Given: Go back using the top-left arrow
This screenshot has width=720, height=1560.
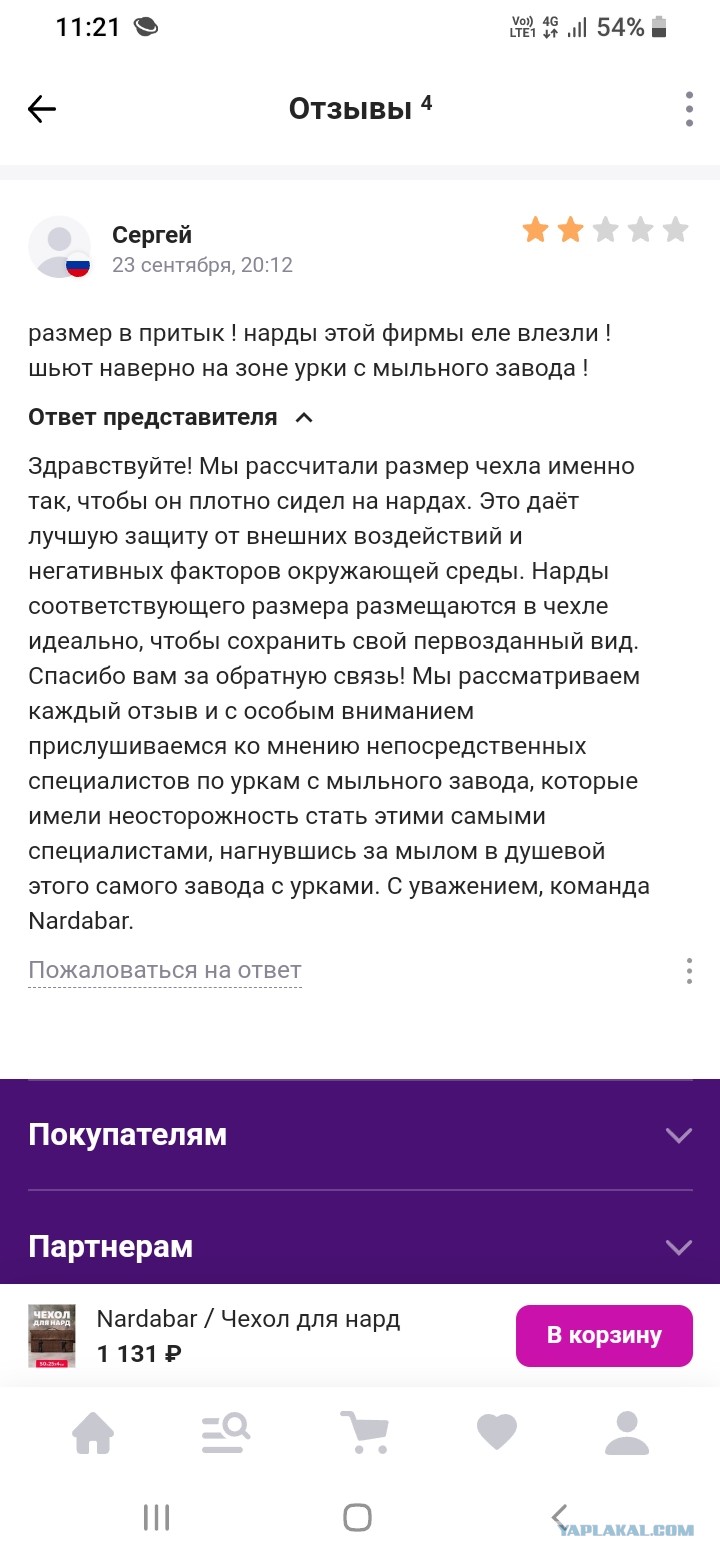Looking at the screenshot, I should 42,109.
